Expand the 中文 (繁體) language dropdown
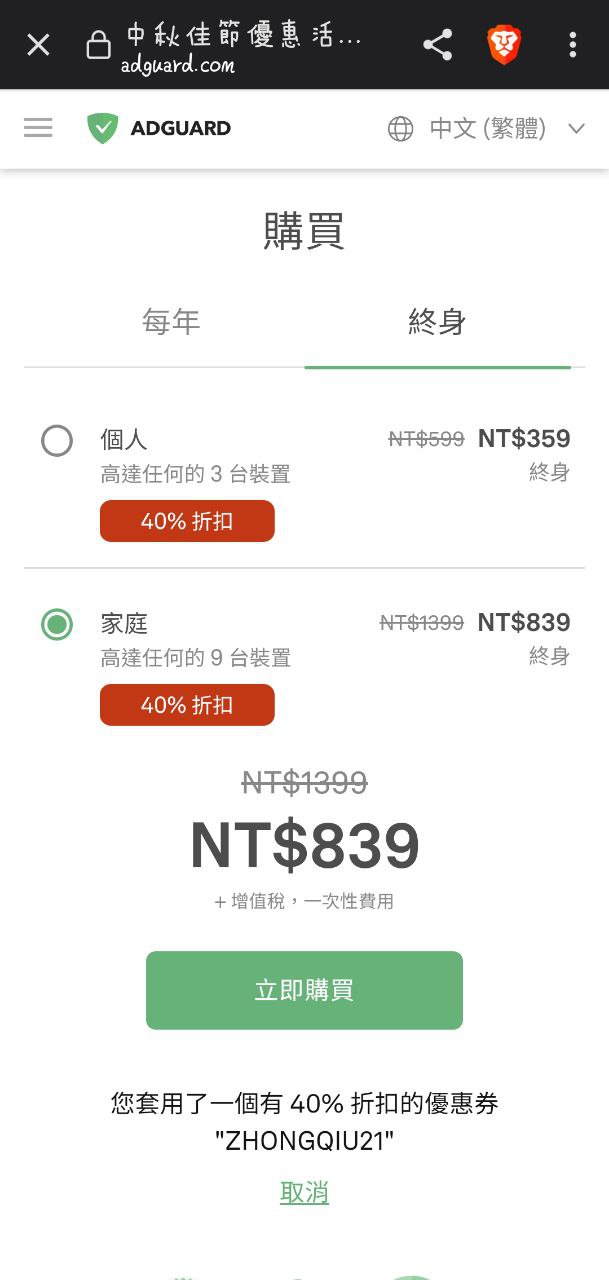 (x=486, y=128)
